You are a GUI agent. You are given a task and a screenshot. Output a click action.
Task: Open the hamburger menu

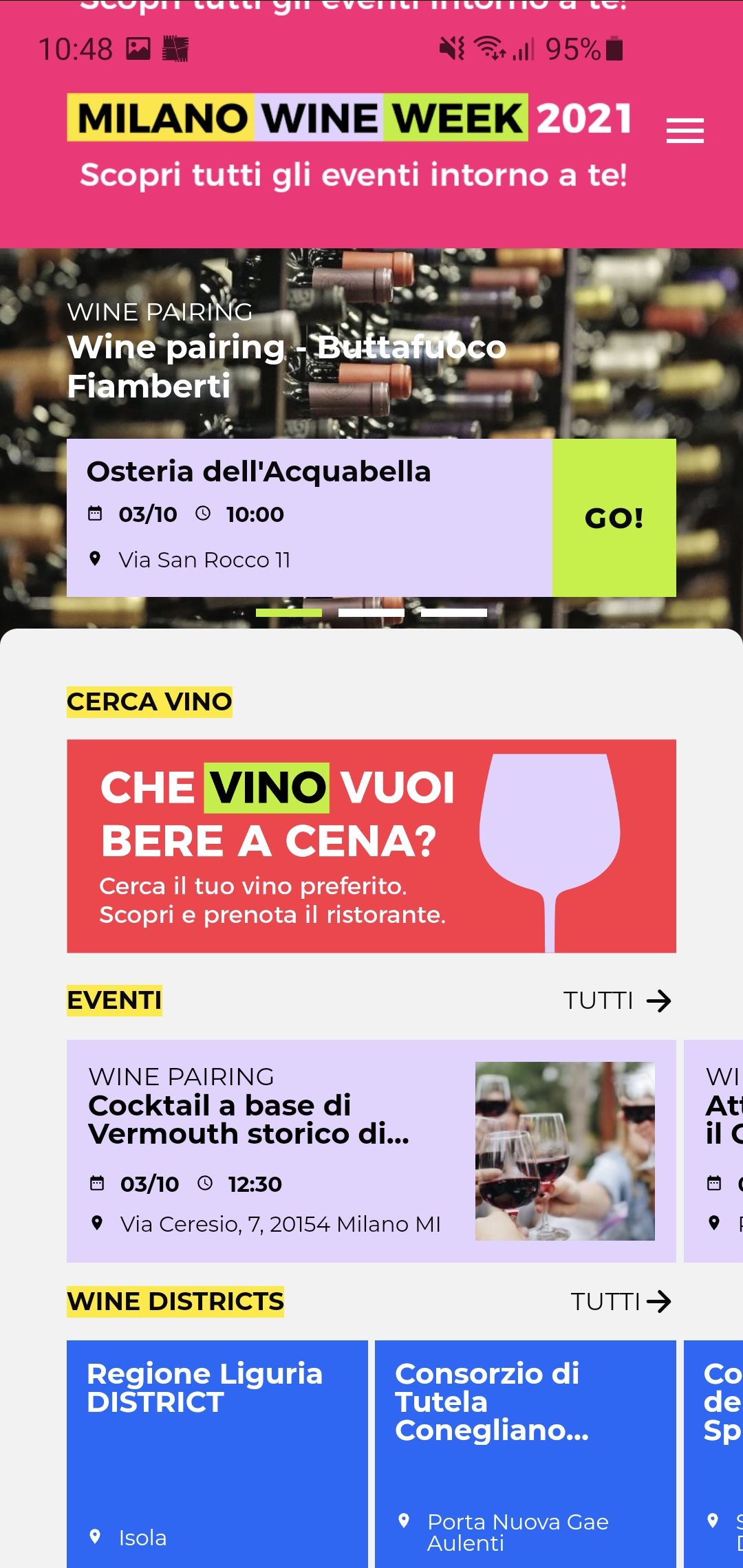(x=685, y=131)
